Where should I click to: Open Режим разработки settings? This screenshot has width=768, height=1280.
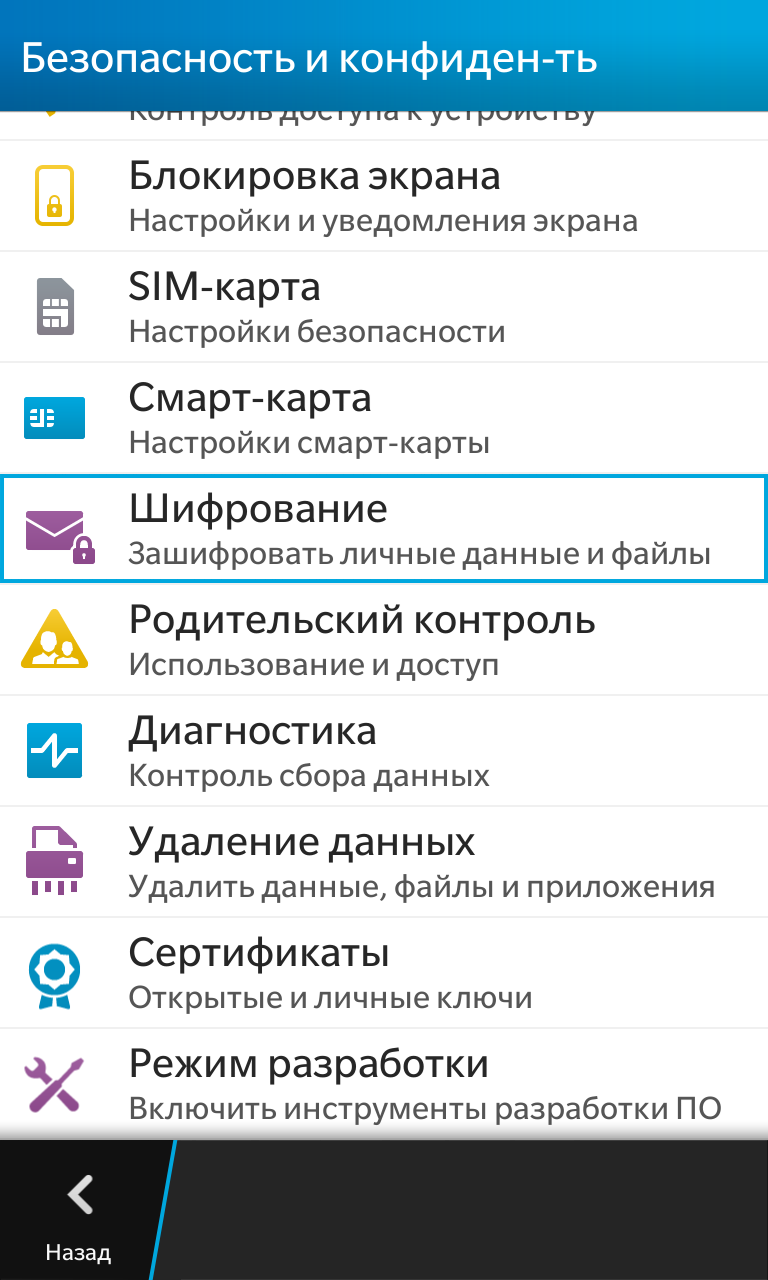click(x=384, y=1084)
